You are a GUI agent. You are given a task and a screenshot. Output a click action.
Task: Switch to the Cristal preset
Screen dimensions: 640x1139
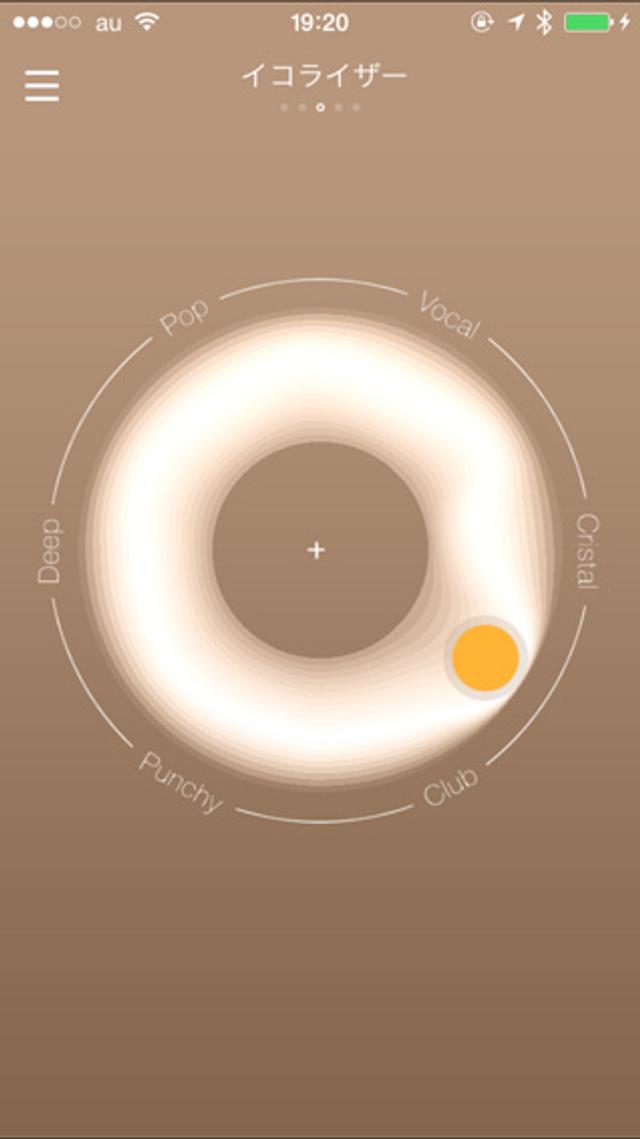click(x=587, y=551)
